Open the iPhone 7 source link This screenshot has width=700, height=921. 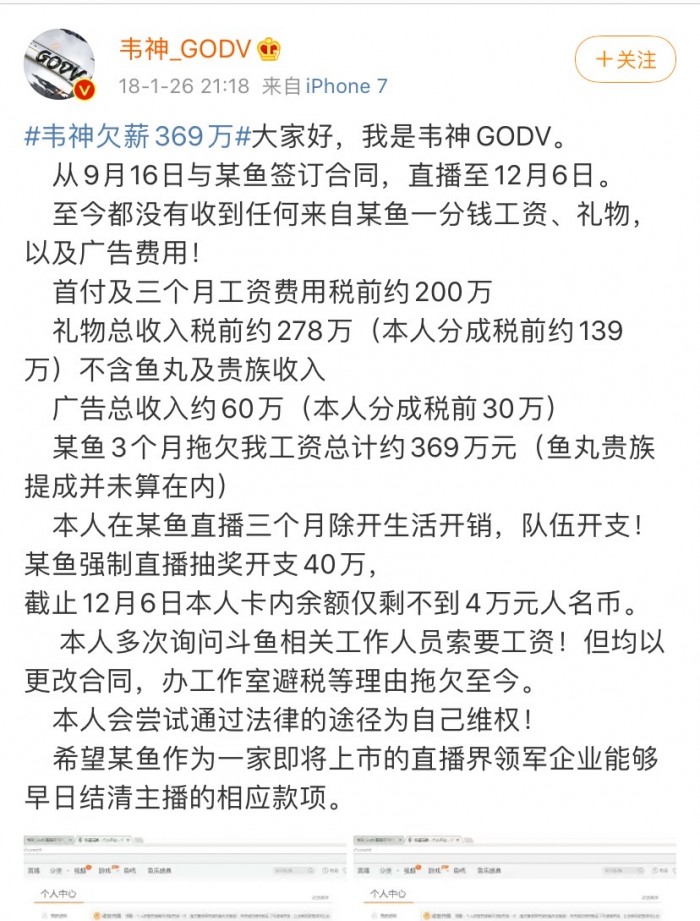pyautogui.click(x=346, y=86)
